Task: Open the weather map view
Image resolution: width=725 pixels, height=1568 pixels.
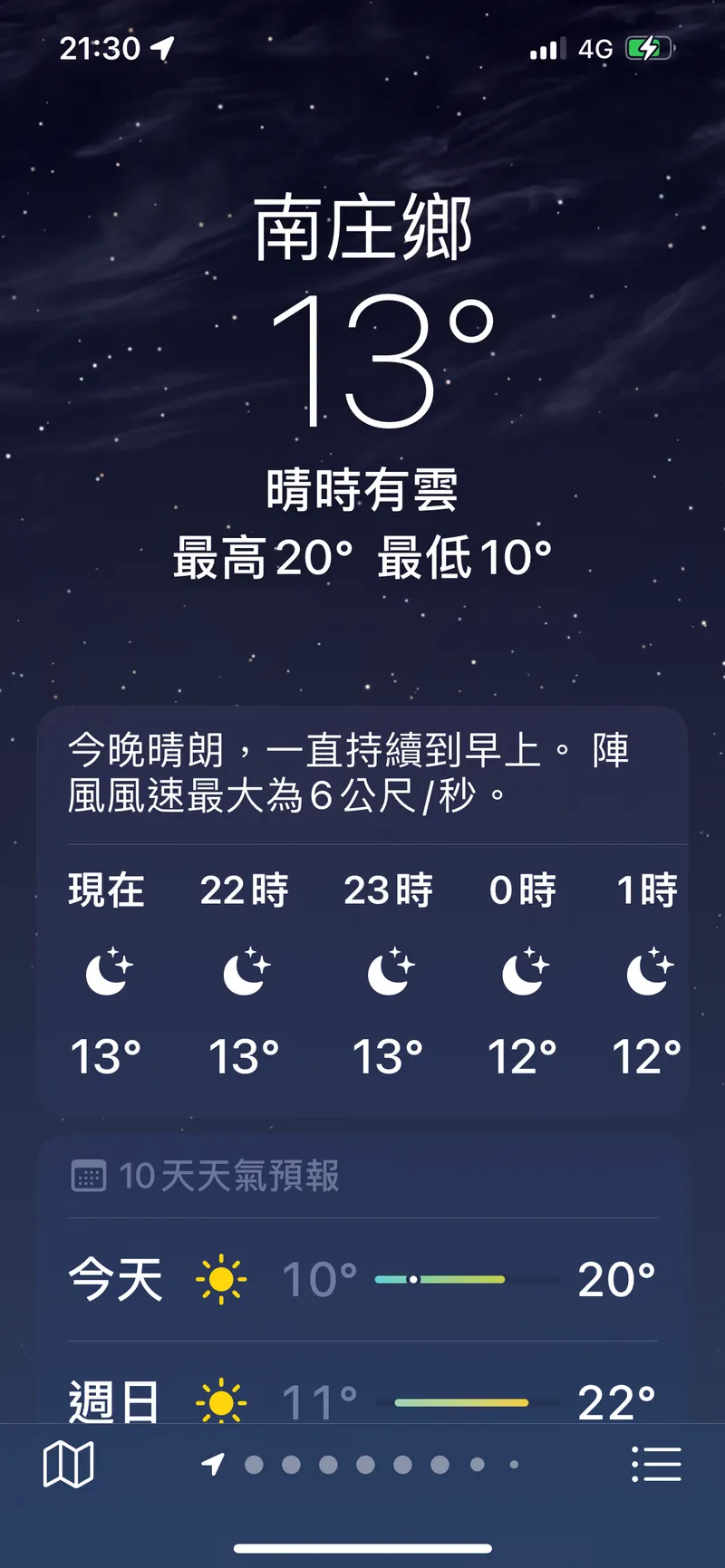Action: click(68, 1464)
